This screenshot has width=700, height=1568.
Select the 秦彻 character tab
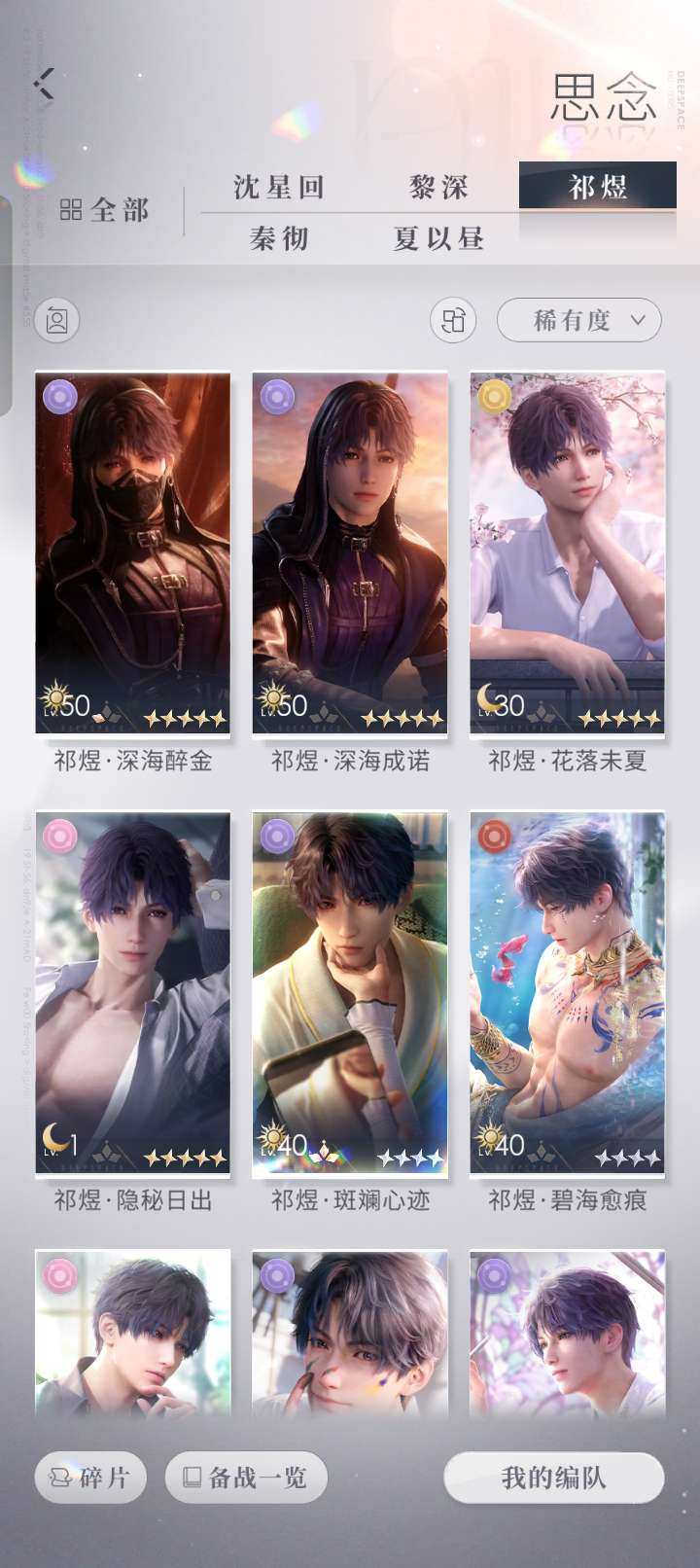tap(279, 238)
